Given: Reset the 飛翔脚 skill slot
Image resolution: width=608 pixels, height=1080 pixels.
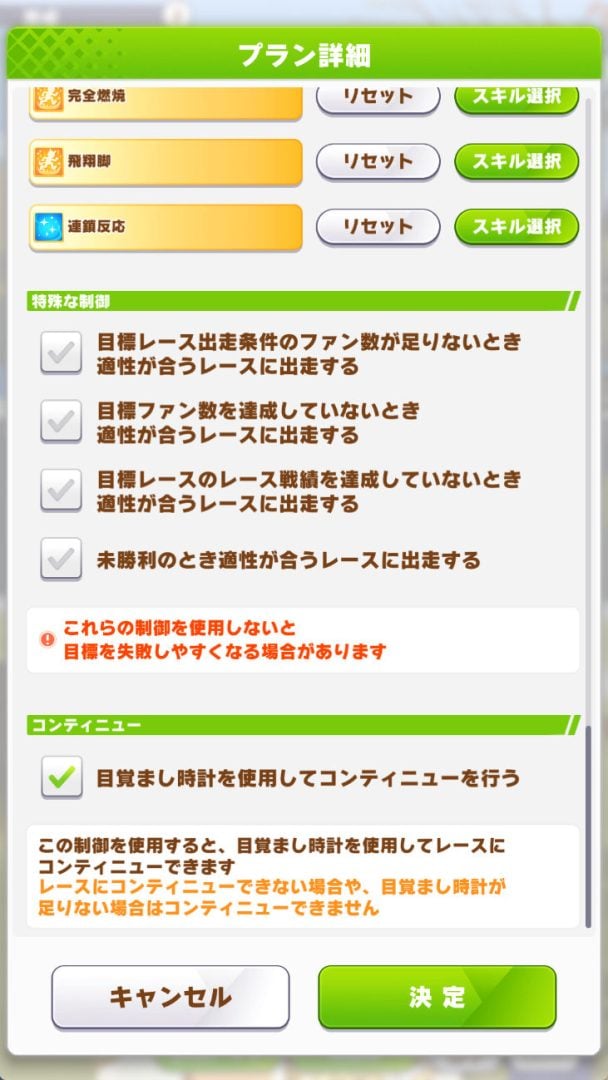Looking at the screenshot, I should 378,161.
